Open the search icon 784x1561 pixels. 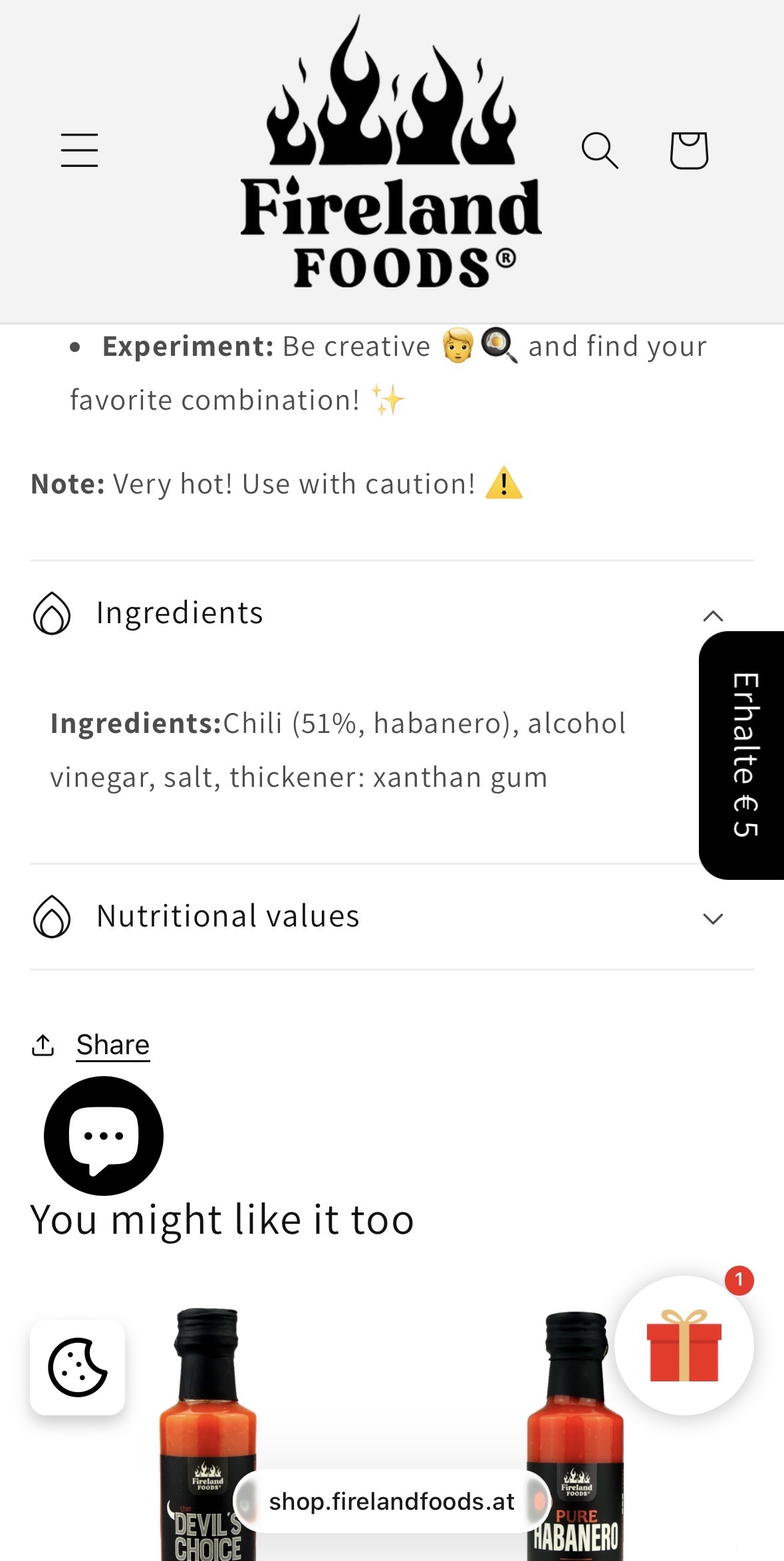click(x=600, y=150)
